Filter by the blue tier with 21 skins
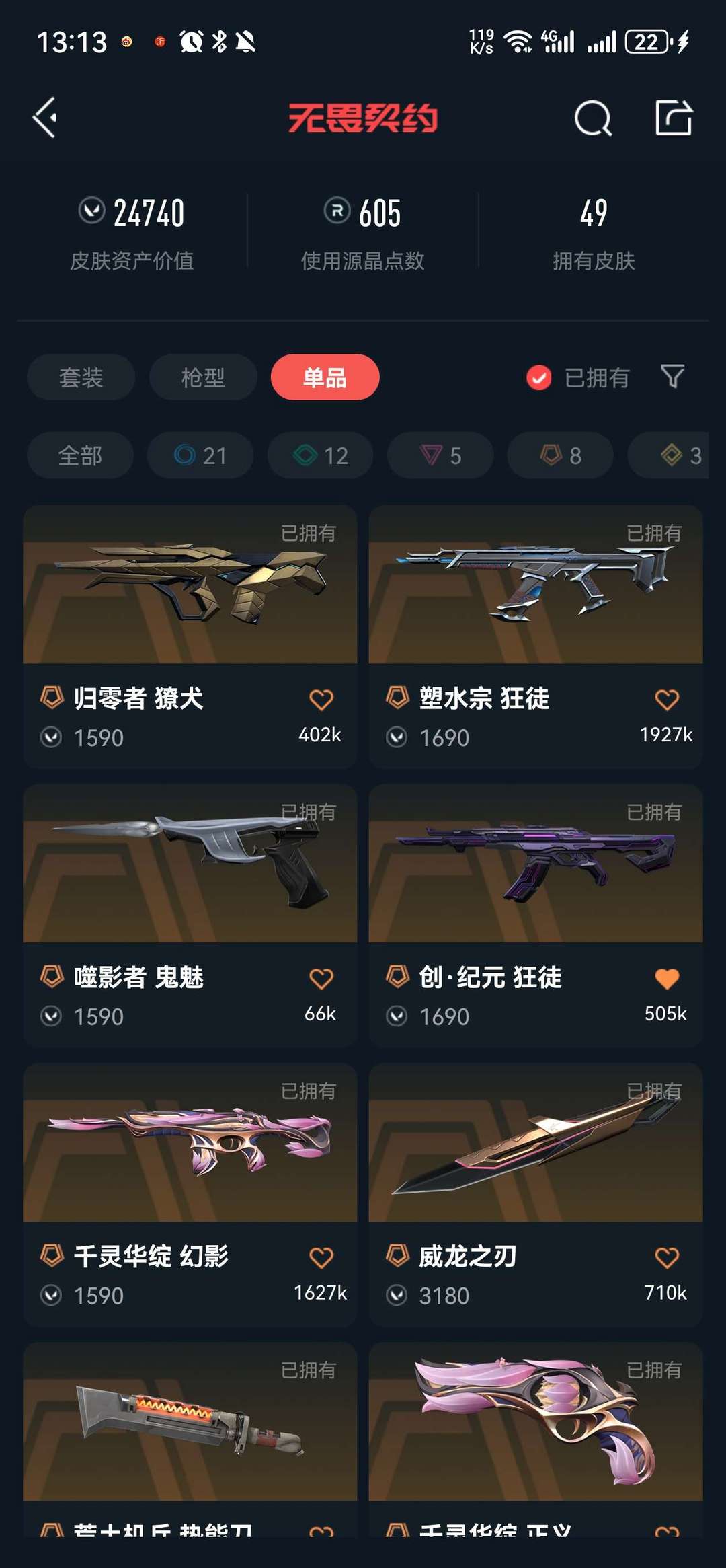726x1568 pixels. 200,455
